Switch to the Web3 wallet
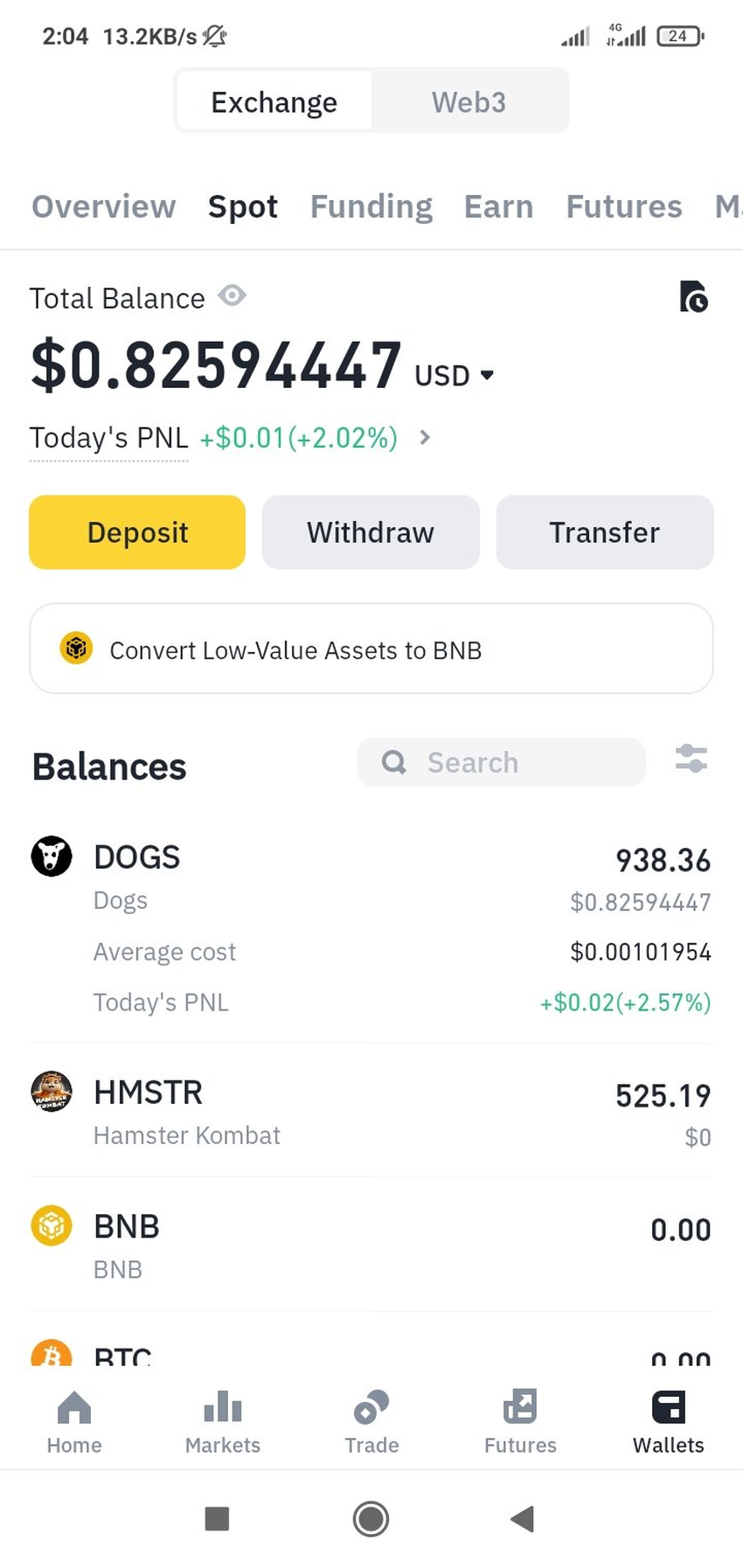 coord(469,102)
